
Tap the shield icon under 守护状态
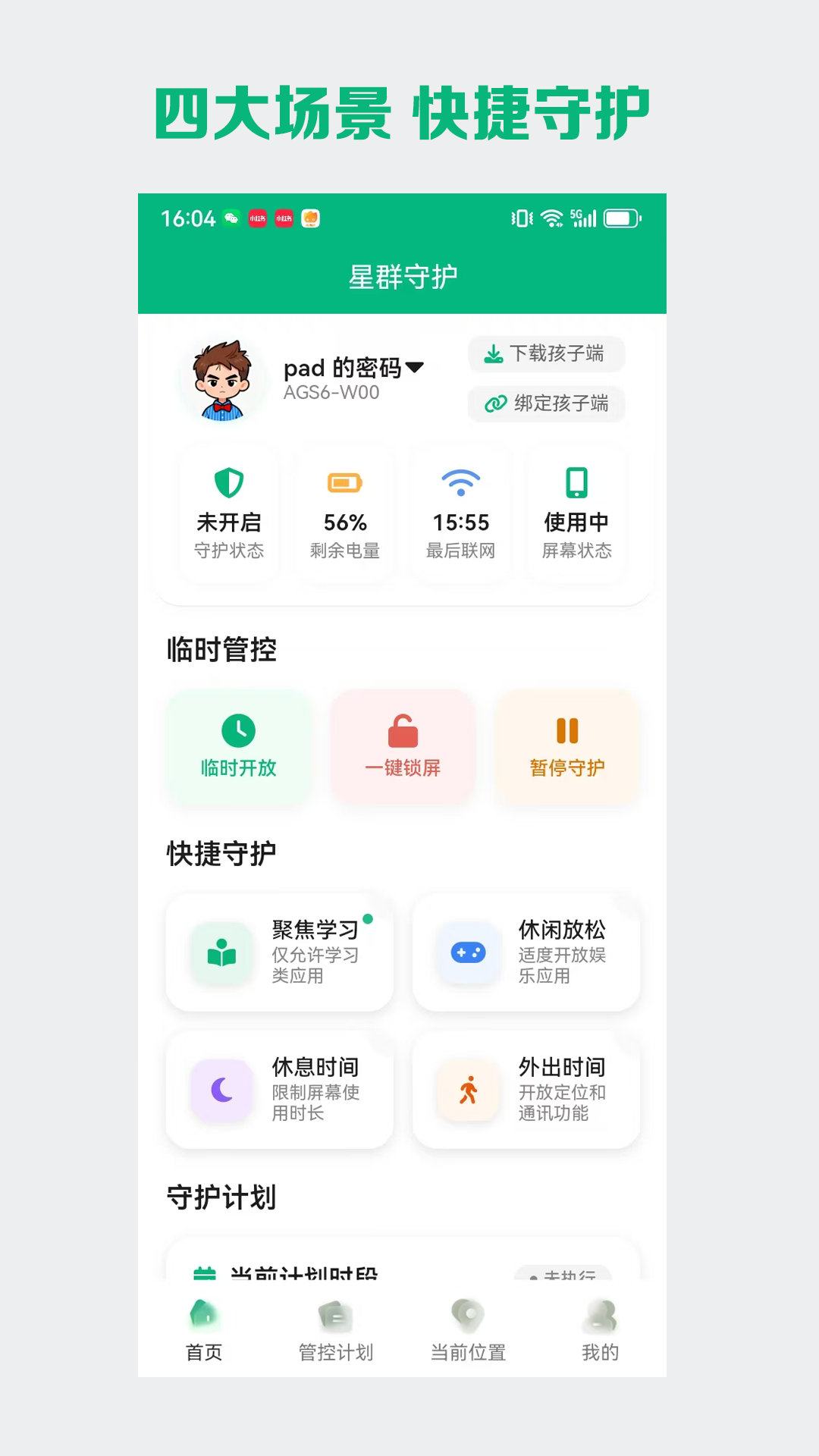(228, 482)
